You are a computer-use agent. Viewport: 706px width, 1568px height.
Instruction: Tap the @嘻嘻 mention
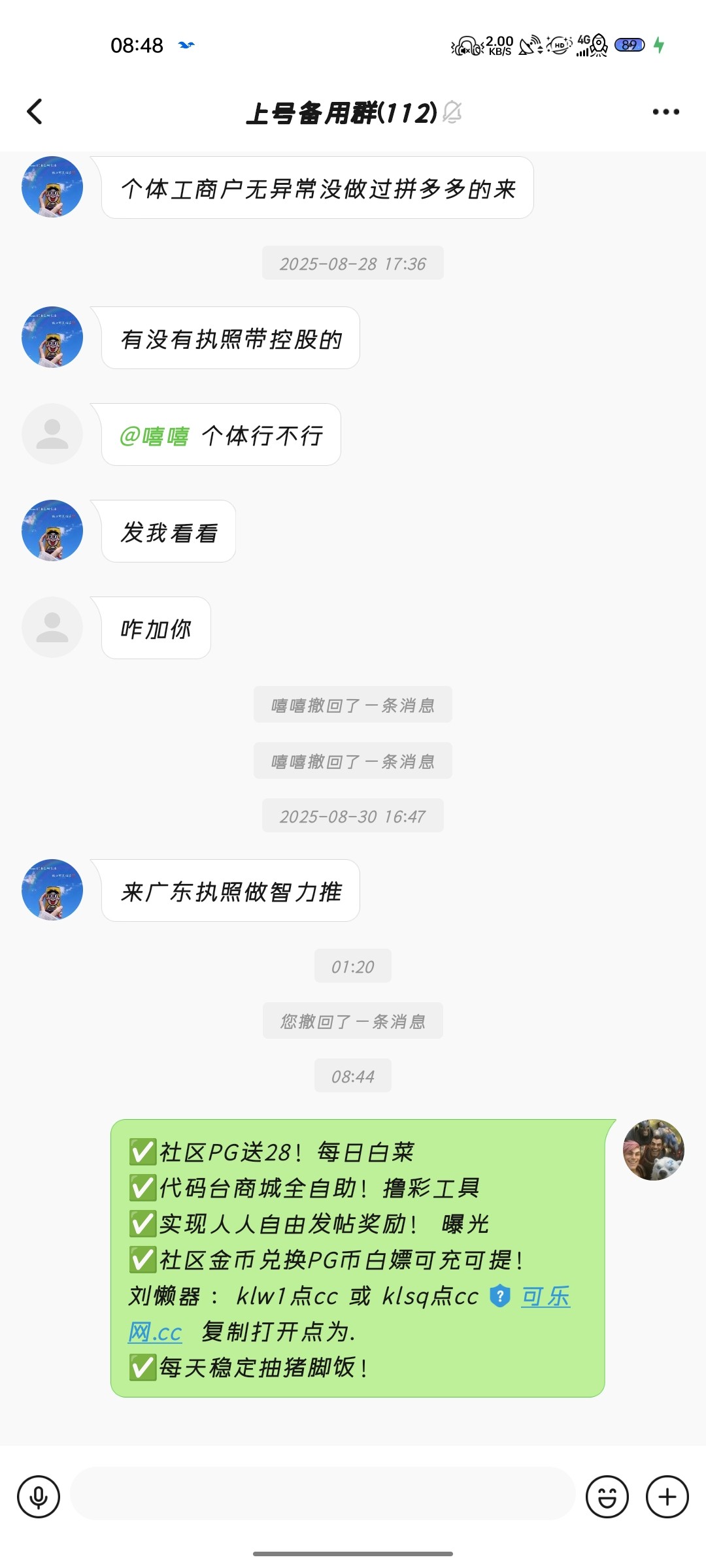[x=154, y=436]
